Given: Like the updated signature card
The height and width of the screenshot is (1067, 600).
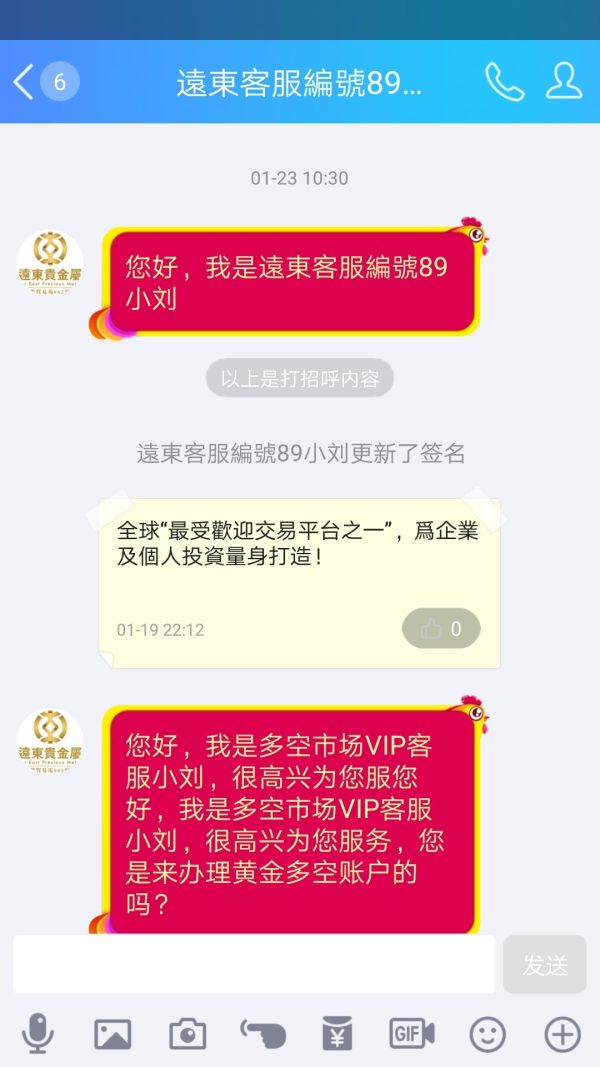Looking at the screenshot, I should click(x=441, y=629).
